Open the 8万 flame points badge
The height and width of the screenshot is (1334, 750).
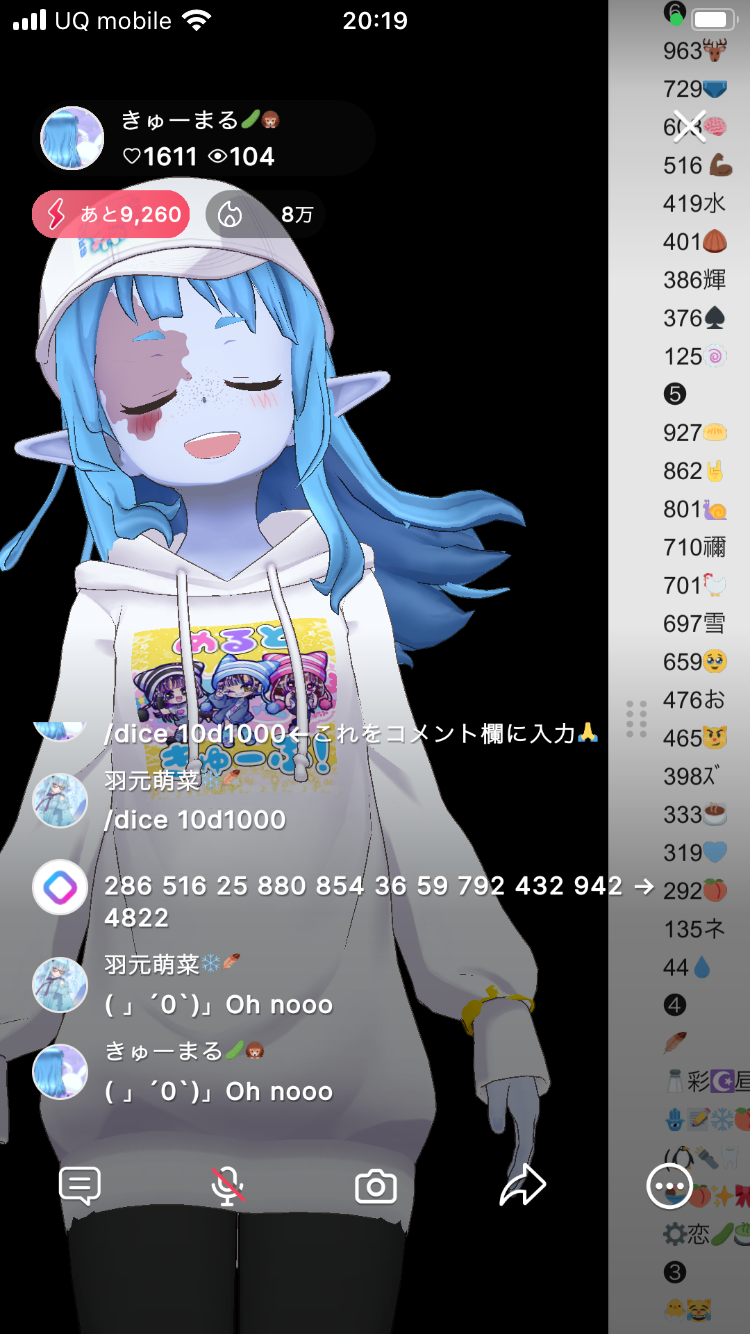point(265,214)
